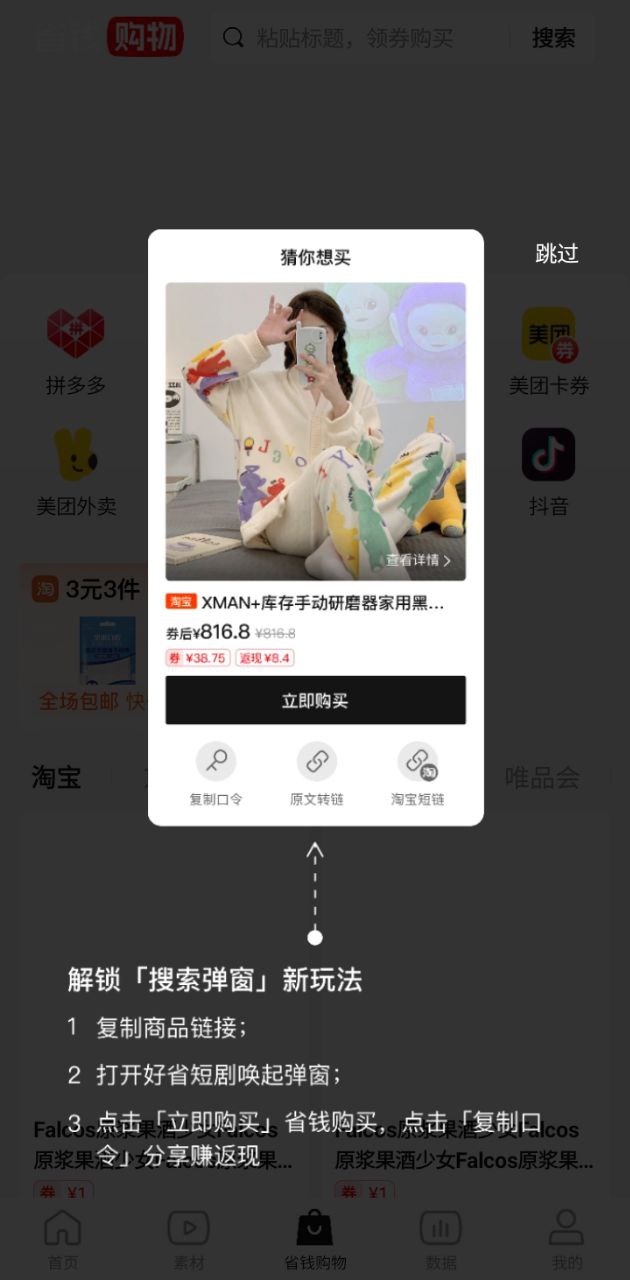The image size is (630, 1280).
Task: Open 查看详情 on the product image
Action: pos(418,561)
